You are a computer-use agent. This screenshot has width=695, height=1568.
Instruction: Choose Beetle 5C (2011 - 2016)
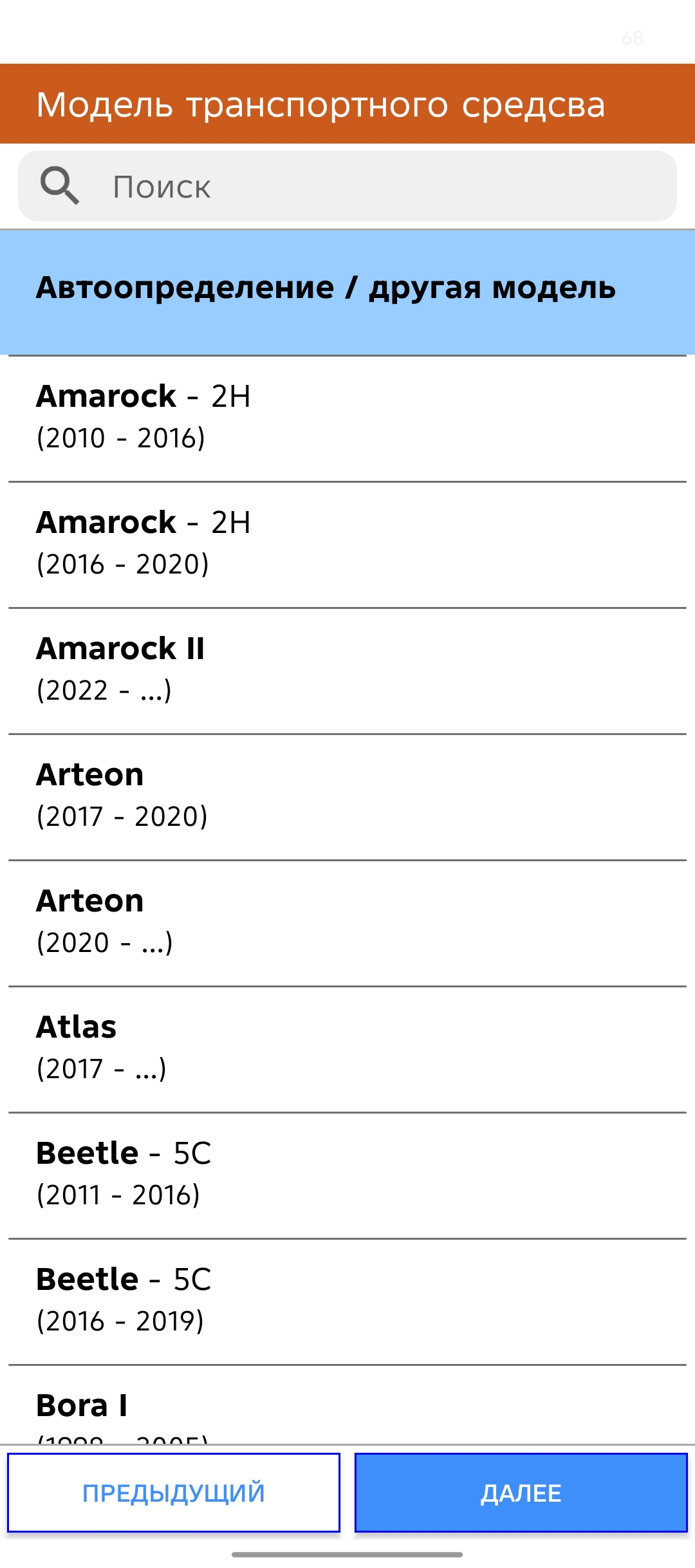click(x=347, y=1174)
